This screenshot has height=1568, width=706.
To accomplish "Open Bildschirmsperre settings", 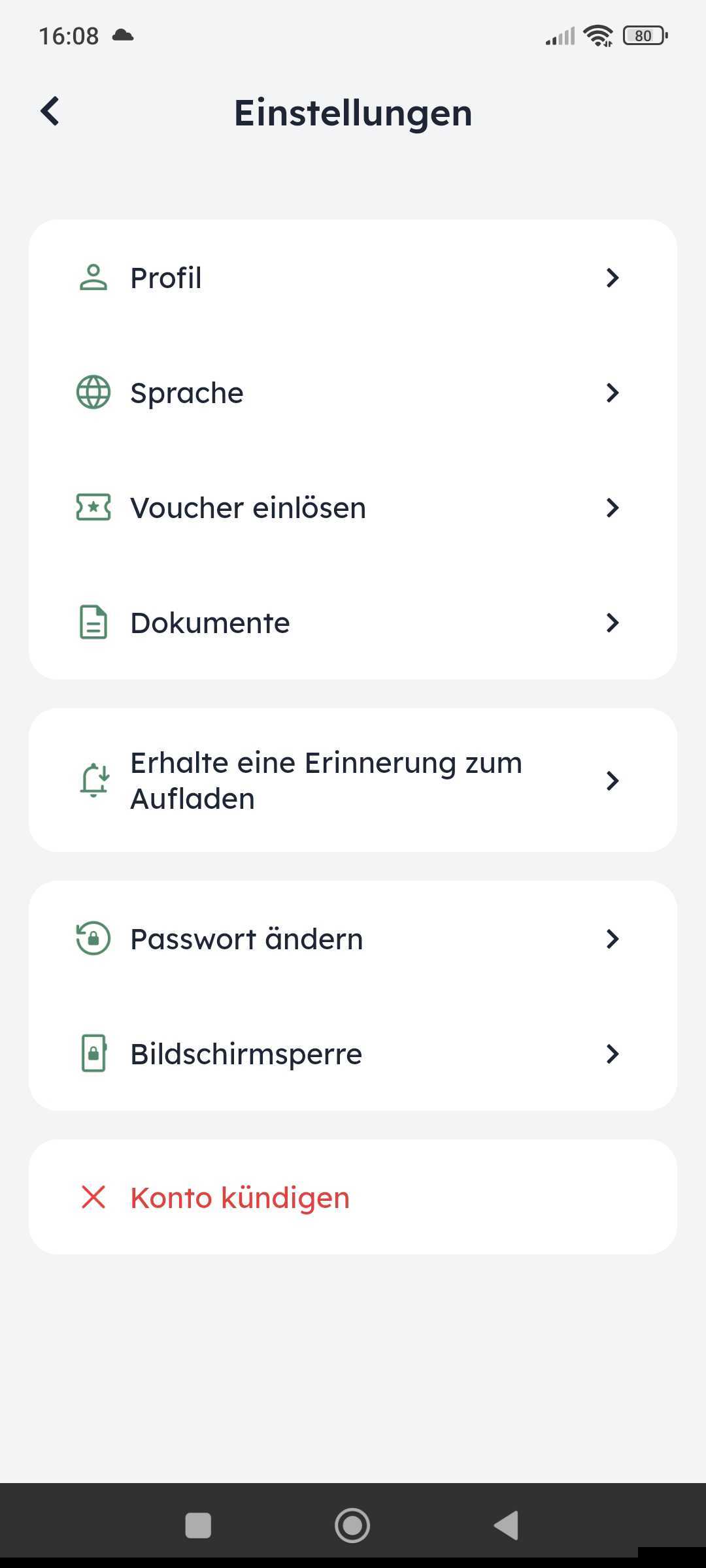I will pos(352,1054).
